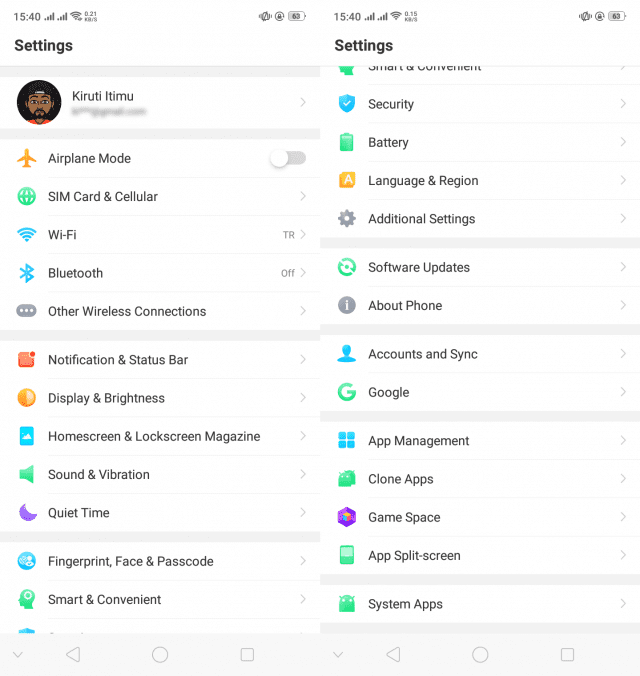Open Fingerprint, Face & Passcode
640x676 pixels.
coord(160,561)
